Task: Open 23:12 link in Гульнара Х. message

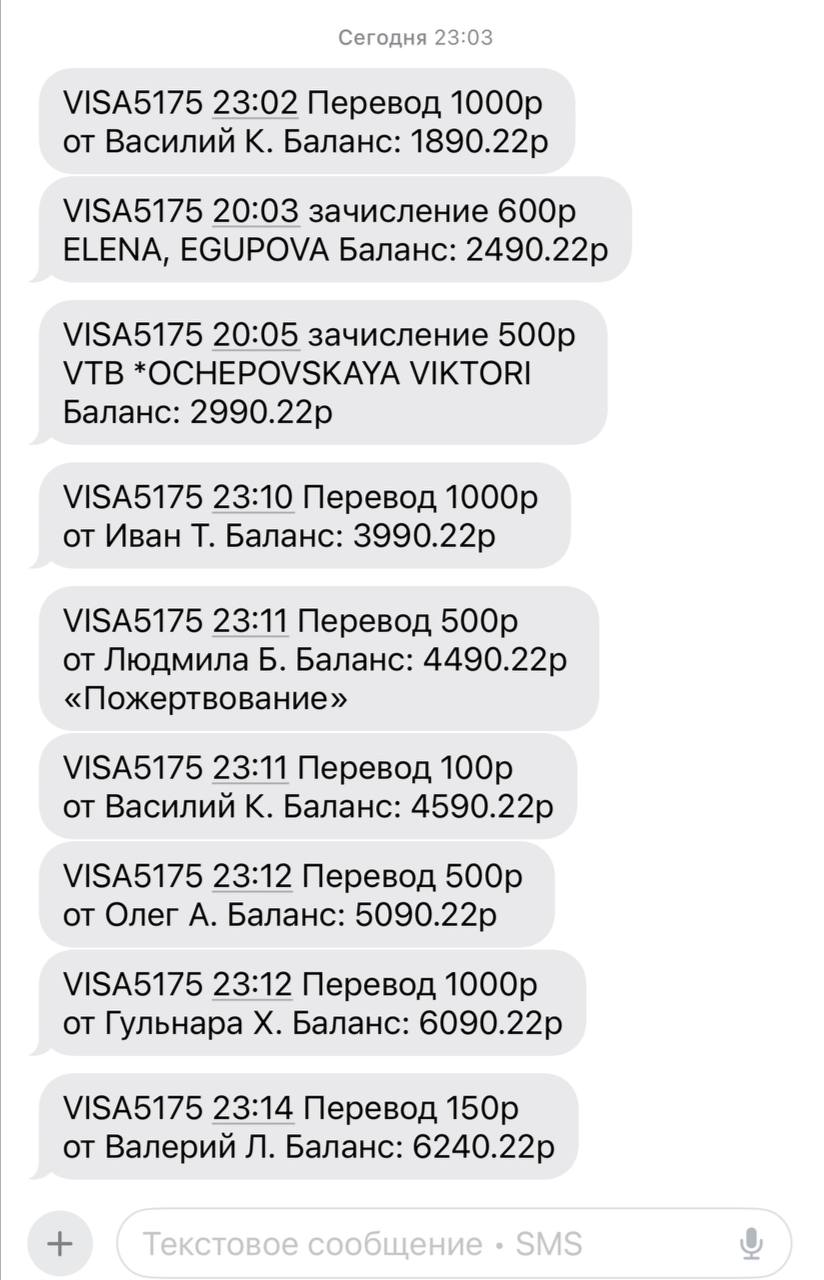Action: click(253, 985)
